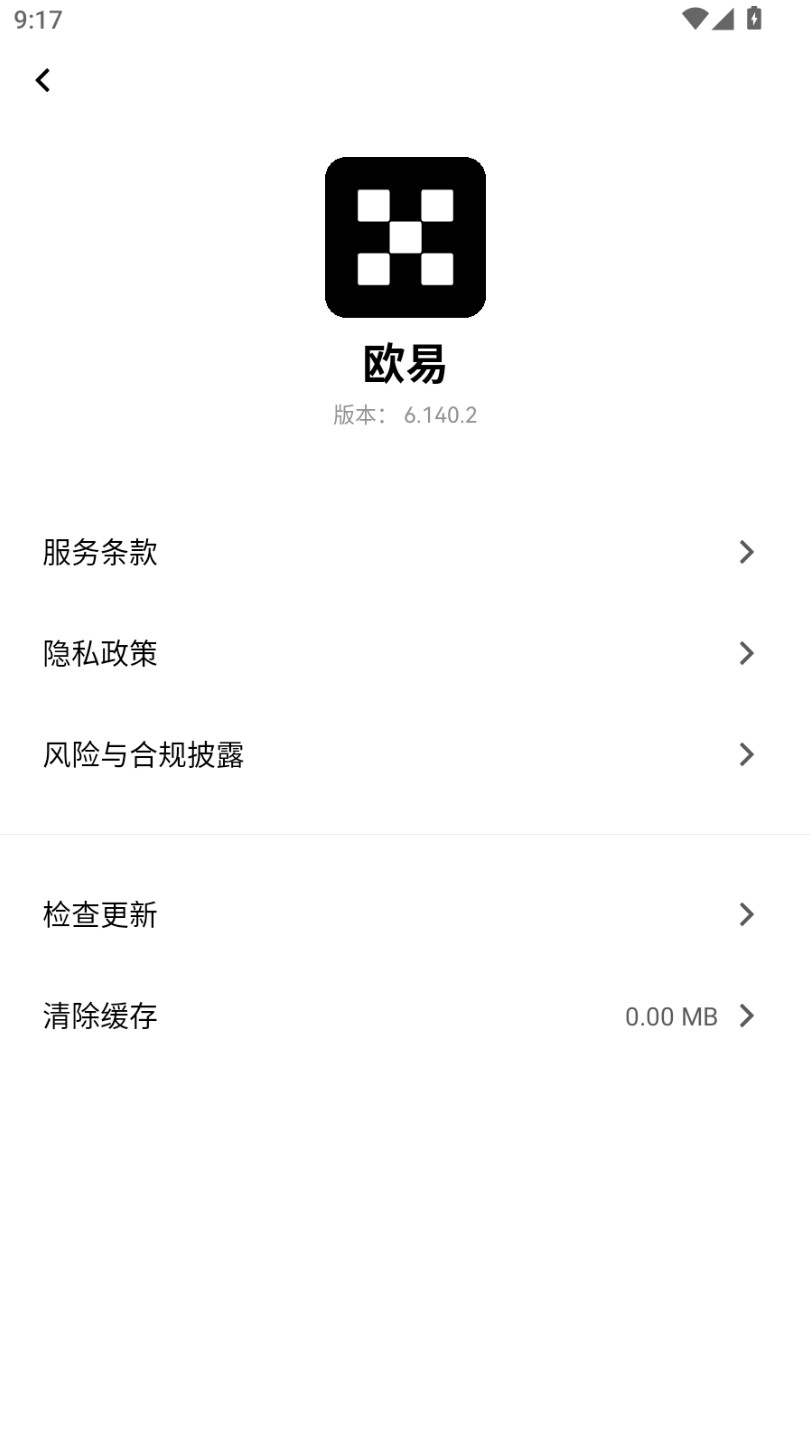
Task: Tap 检查更新 to check for updates
Action: [x=100, y=914]
